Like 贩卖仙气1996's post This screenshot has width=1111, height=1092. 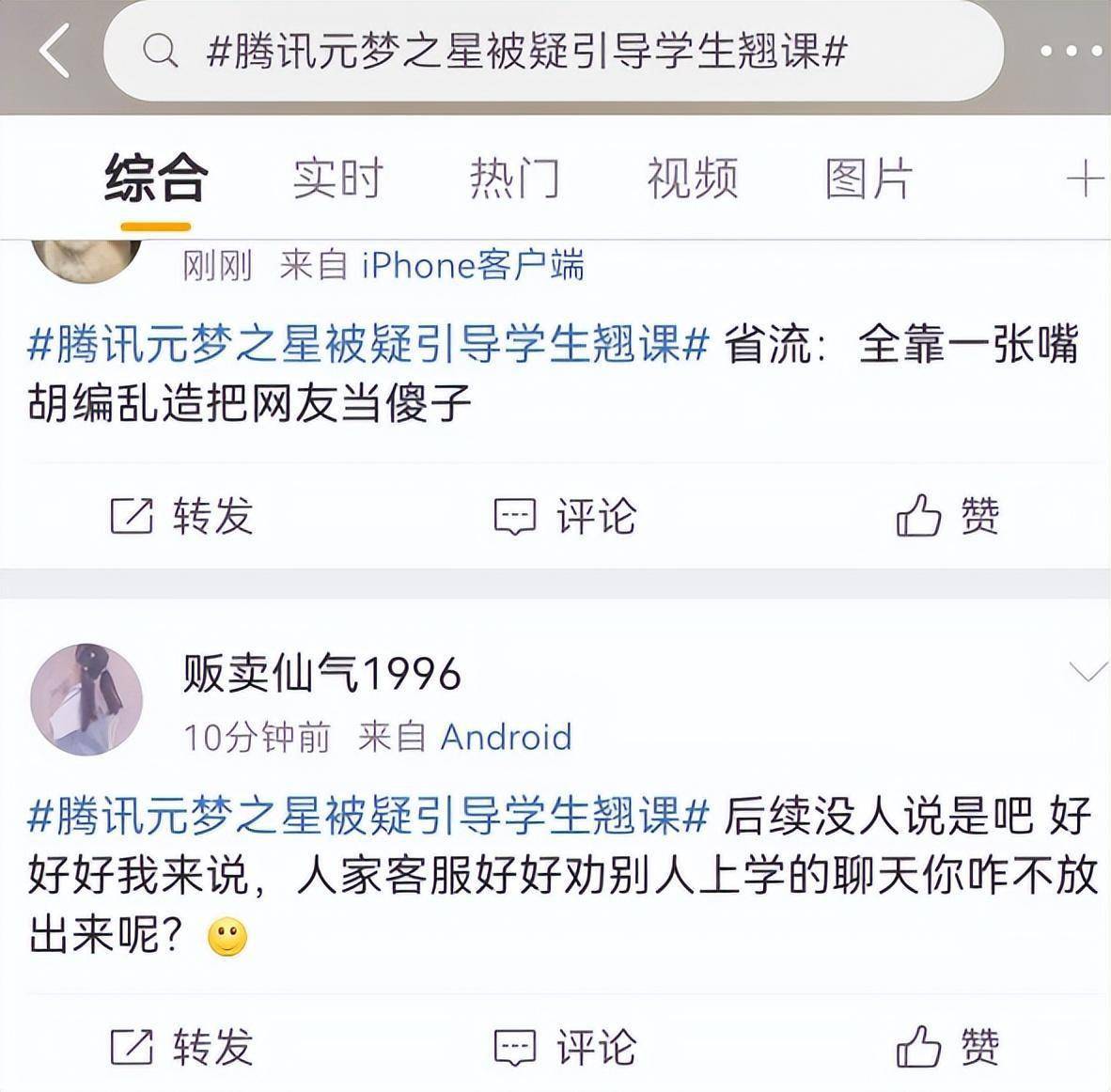[x=947, y=1046]
